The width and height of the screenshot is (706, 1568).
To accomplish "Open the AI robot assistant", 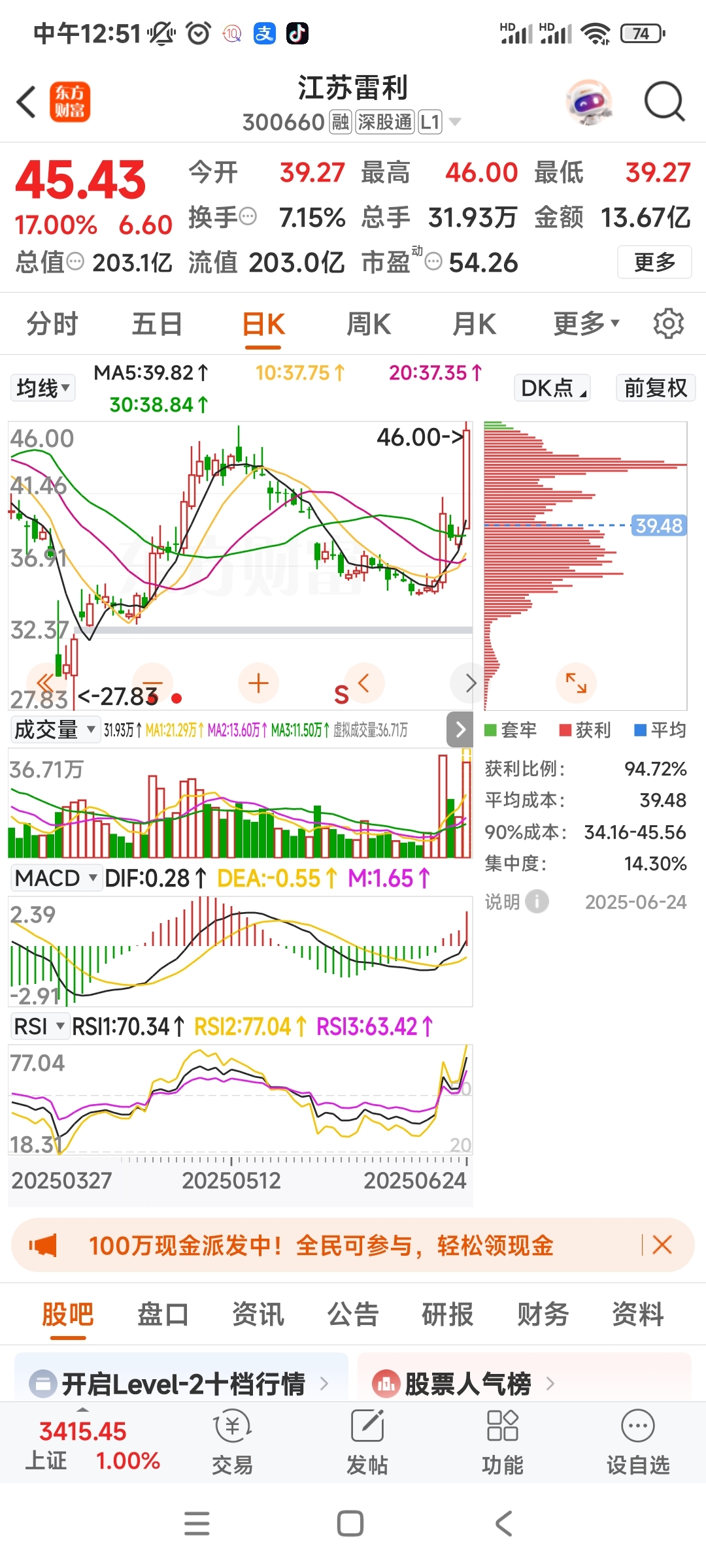I will click(588, 102).
